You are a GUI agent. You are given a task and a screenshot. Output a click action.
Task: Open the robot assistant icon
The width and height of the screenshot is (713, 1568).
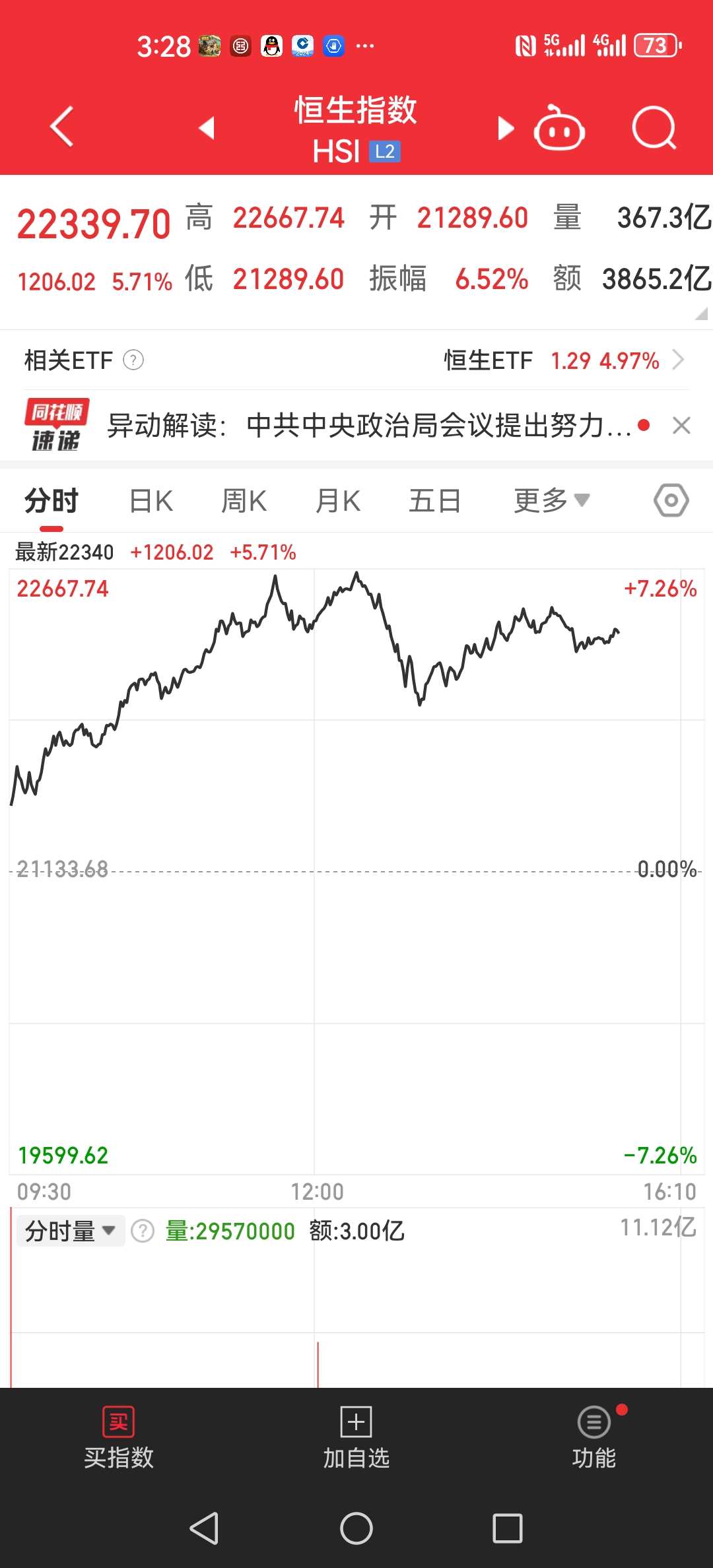click(559, 127)
